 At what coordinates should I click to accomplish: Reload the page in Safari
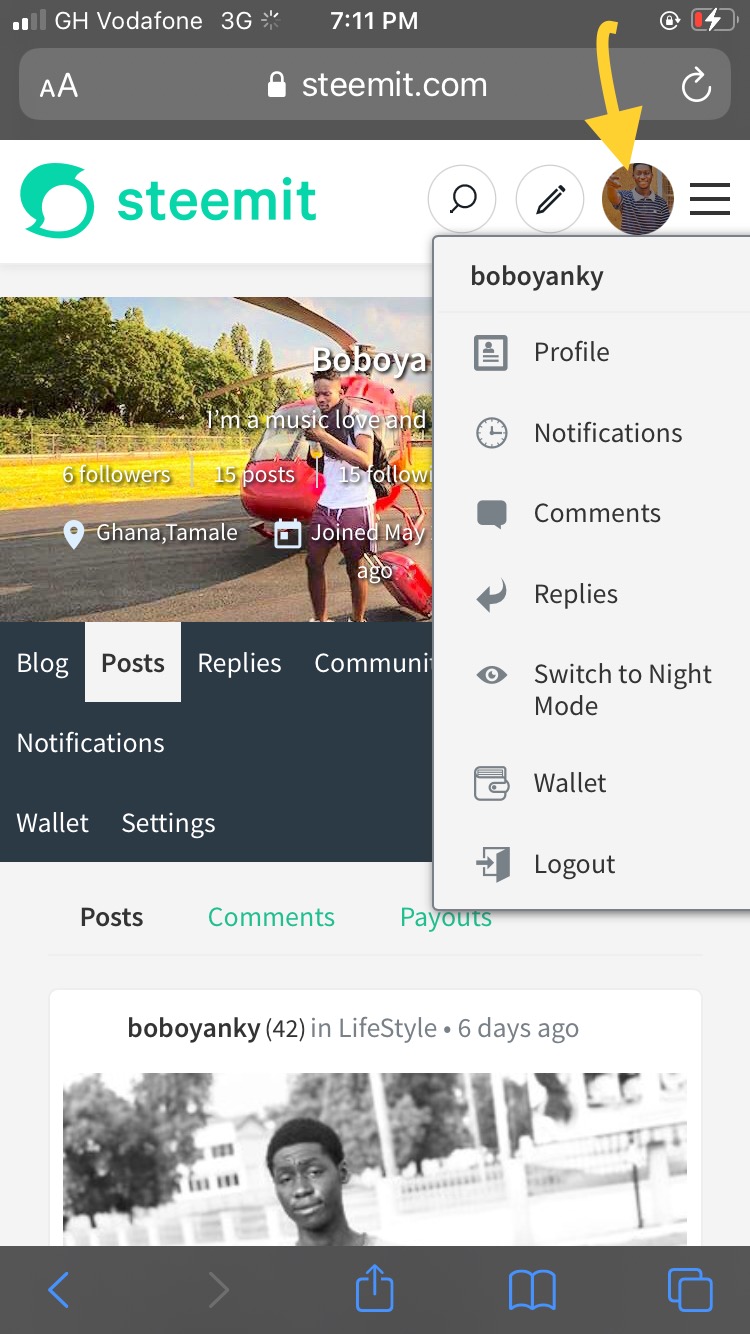tap(695, 86)
